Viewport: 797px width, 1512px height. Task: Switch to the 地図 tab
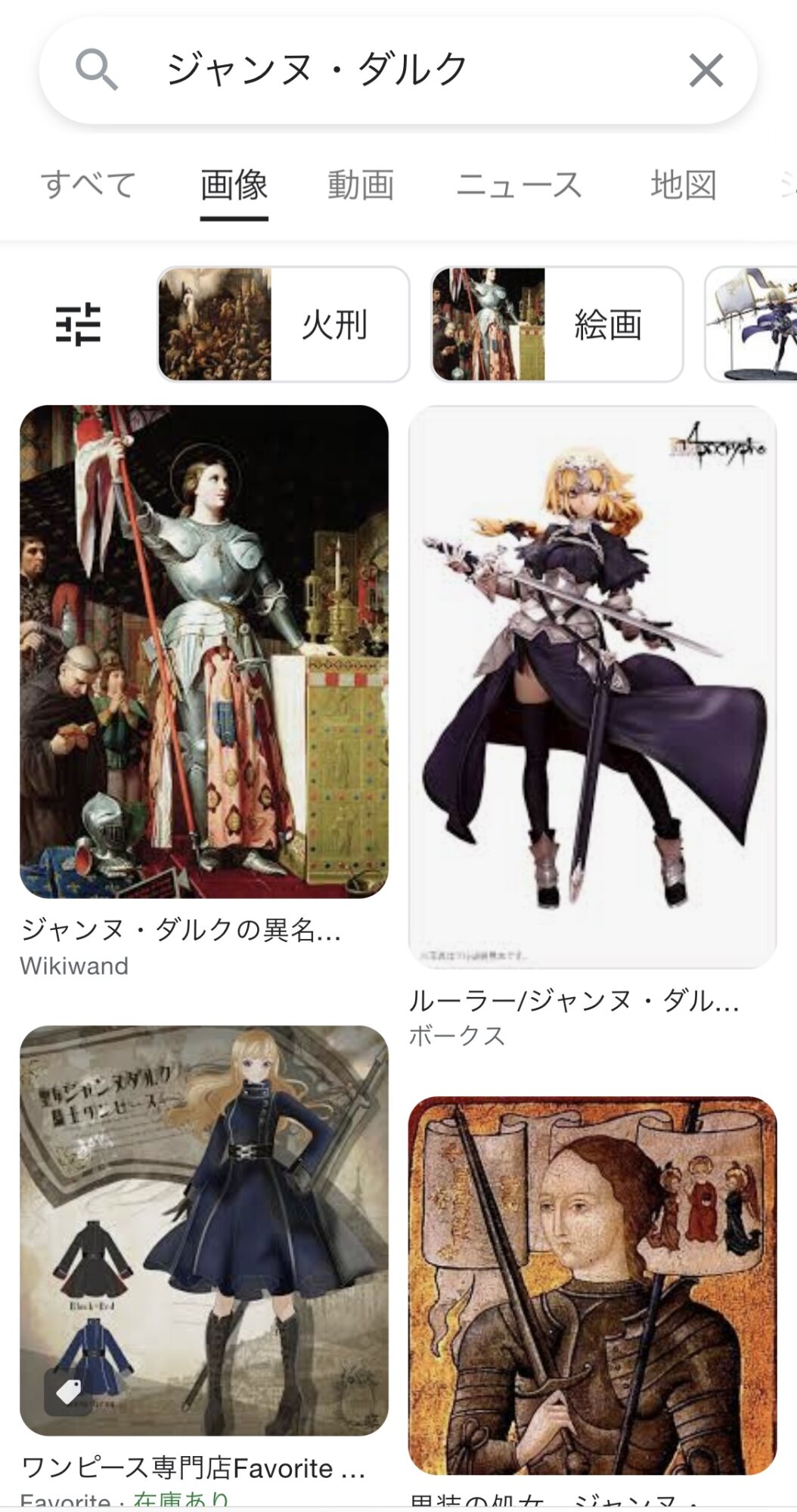[684, 185]
